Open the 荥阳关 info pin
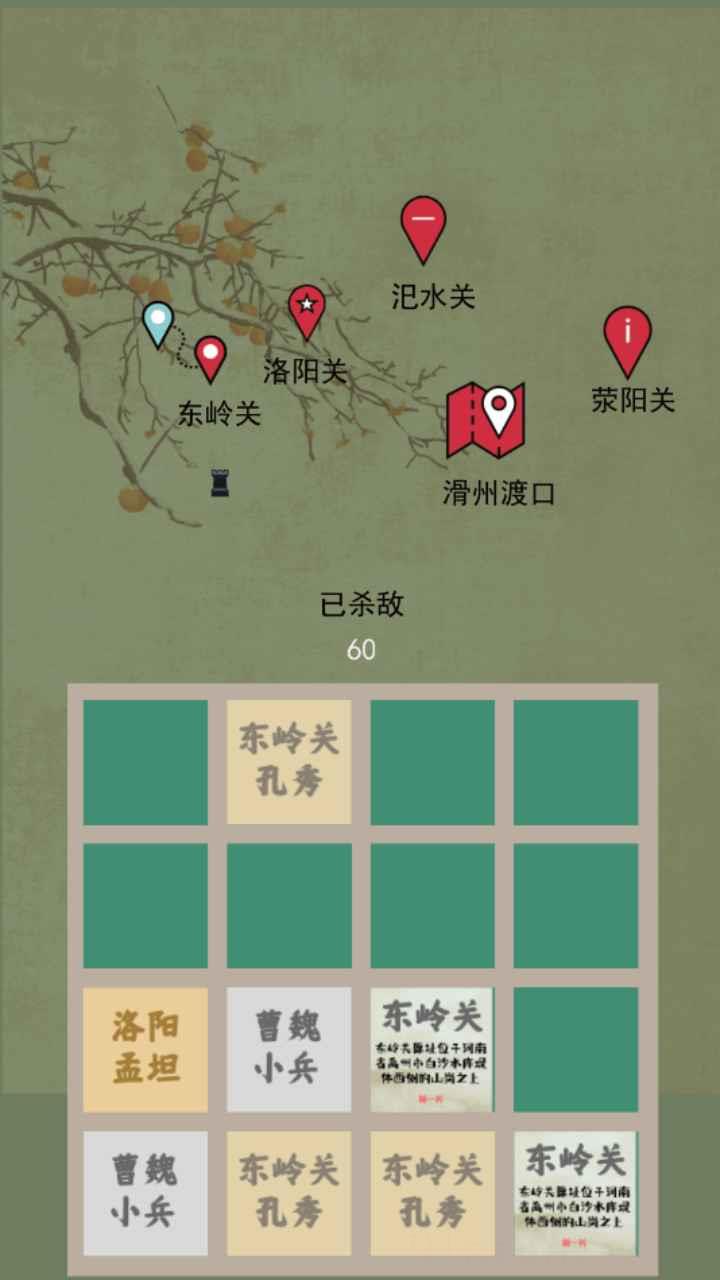This screenshot has width=720, height=1280. [627, 337]
